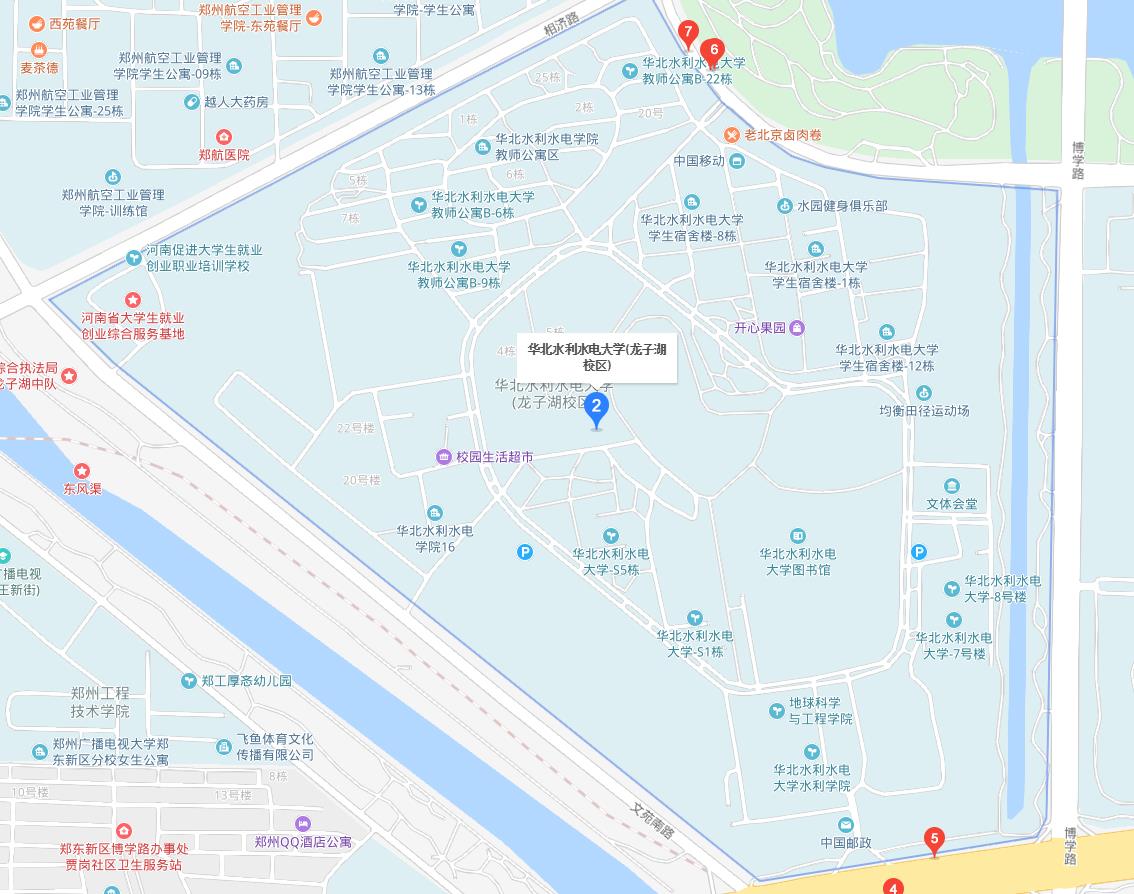Viewport: 1134px width, 894px height.
Task: Select the 郑航医院 place icon
Action: point(224,136)
